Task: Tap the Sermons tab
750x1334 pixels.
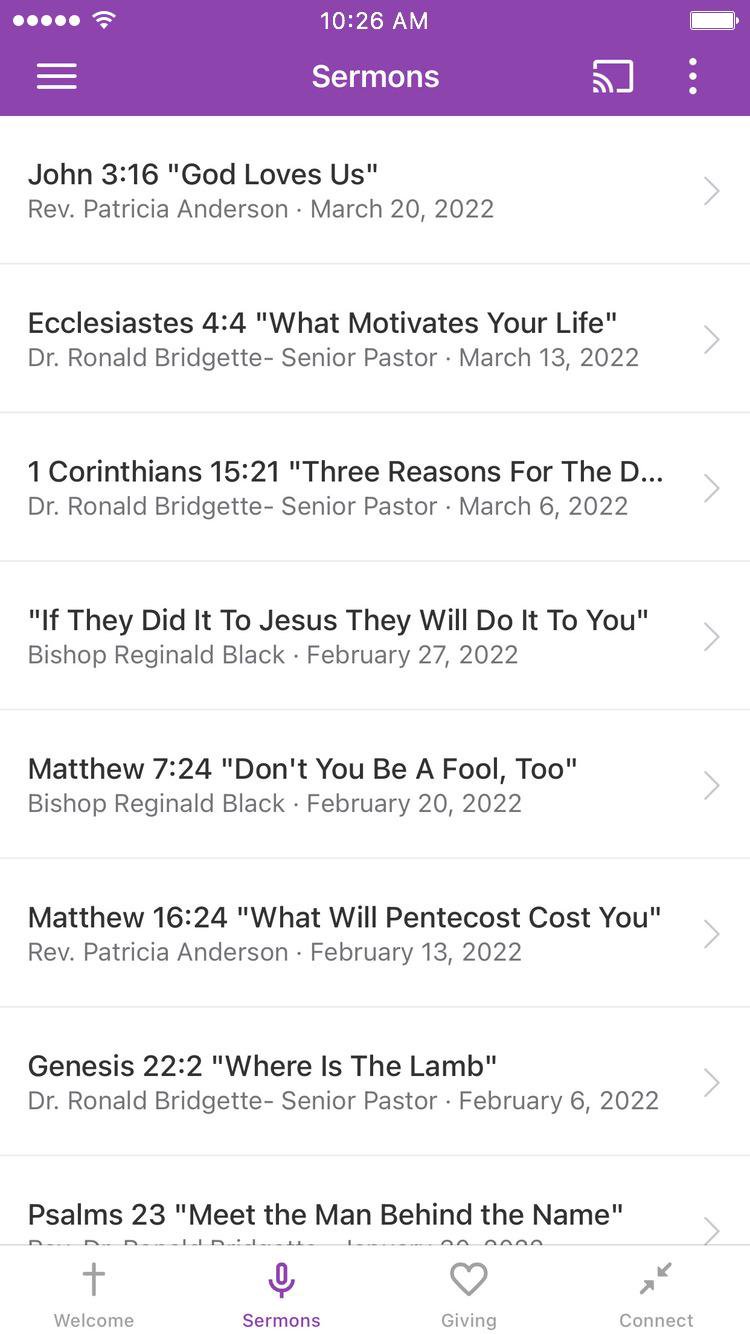Action: click(x=281, y=1293)
